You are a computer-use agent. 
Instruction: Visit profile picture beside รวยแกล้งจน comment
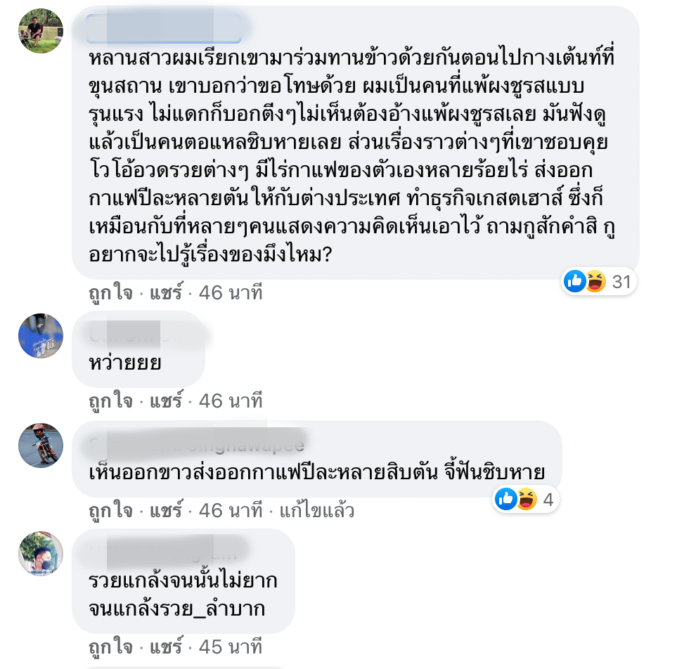coord(41,554)
